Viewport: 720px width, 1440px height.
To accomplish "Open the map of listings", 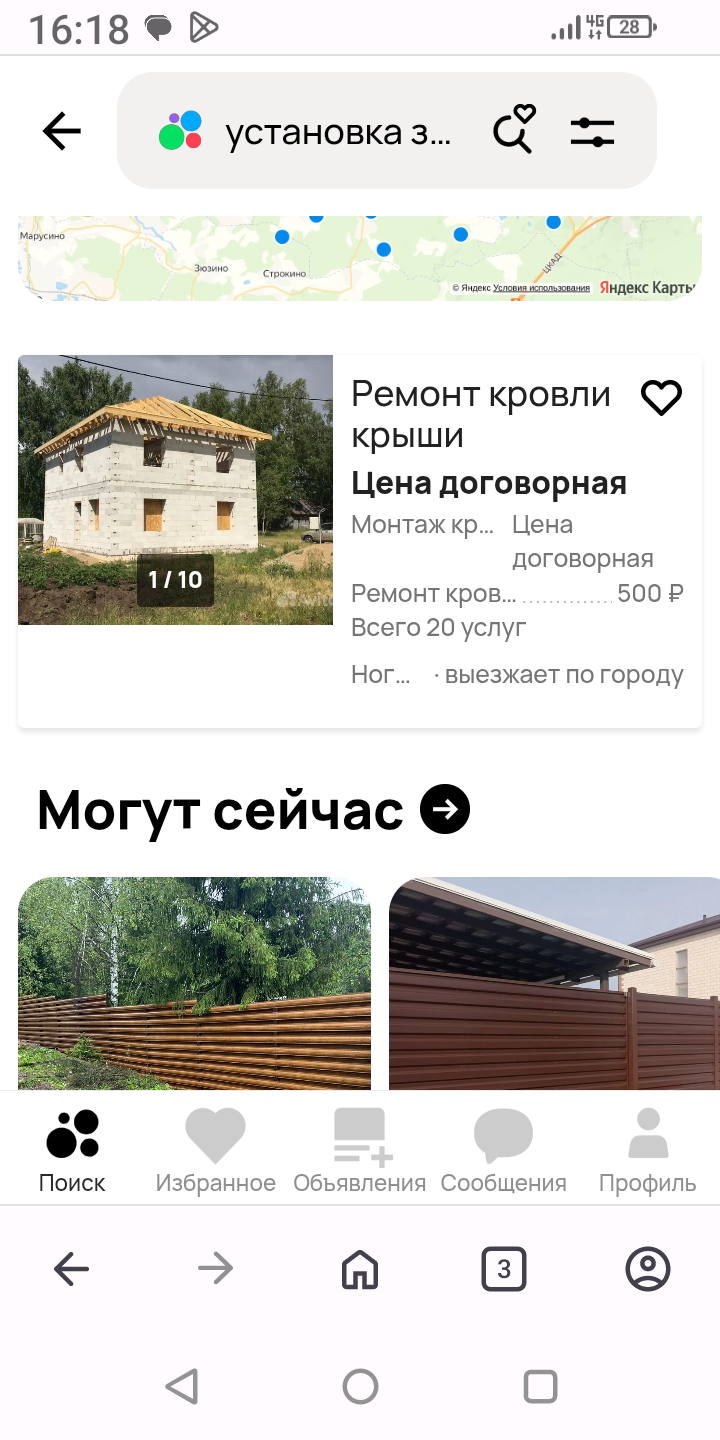I will [x=360, y=258].
